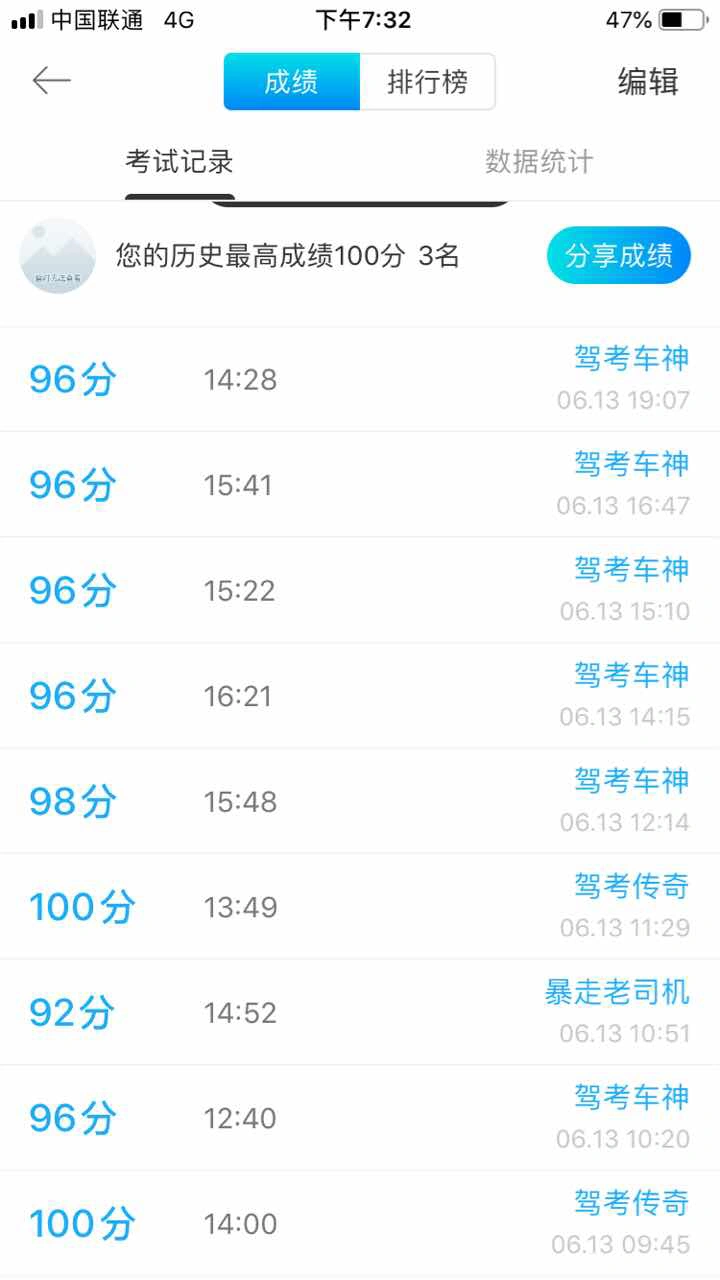Switch to the 排行榜 segment
This screenshot has width=720, height=1280.
(x=427, y=82)
